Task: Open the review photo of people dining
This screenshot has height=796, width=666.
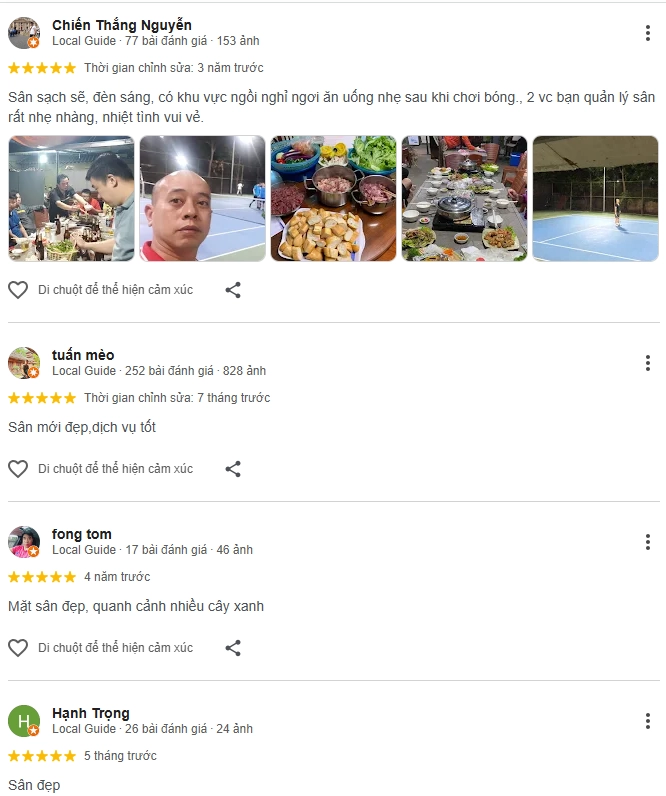Action: click(71, 199)
